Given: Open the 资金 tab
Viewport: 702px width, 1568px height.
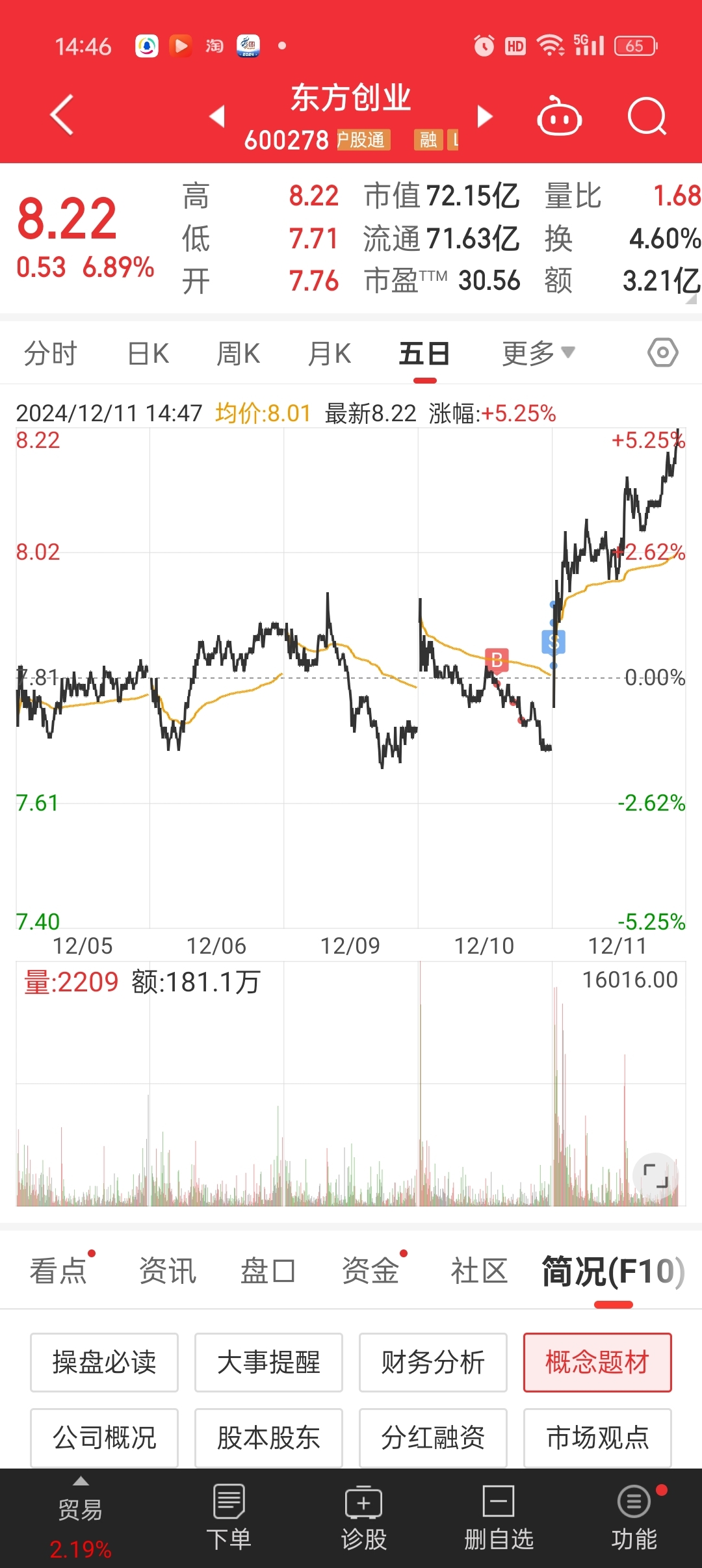Looking at the screenshot, I should (370, 1271).
